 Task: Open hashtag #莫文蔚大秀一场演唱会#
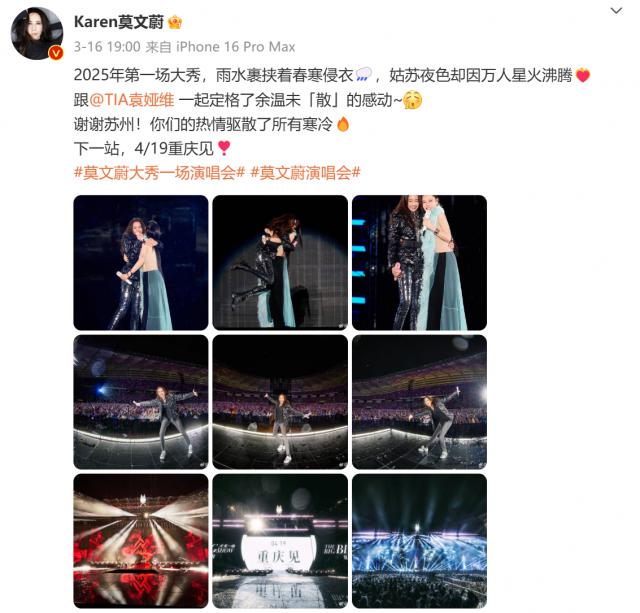coord(159,173)
